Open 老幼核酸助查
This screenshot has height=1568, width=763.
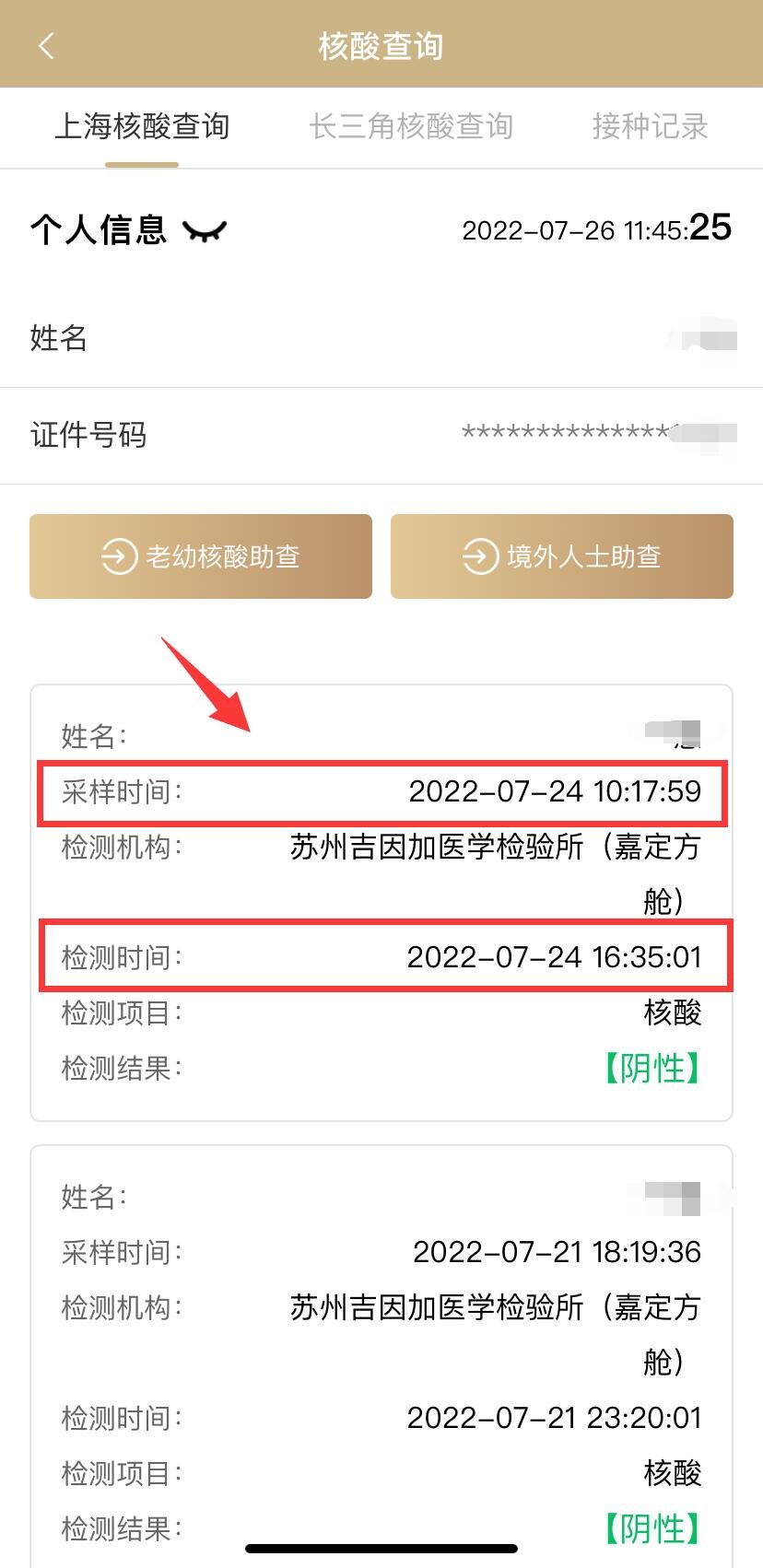201,556
